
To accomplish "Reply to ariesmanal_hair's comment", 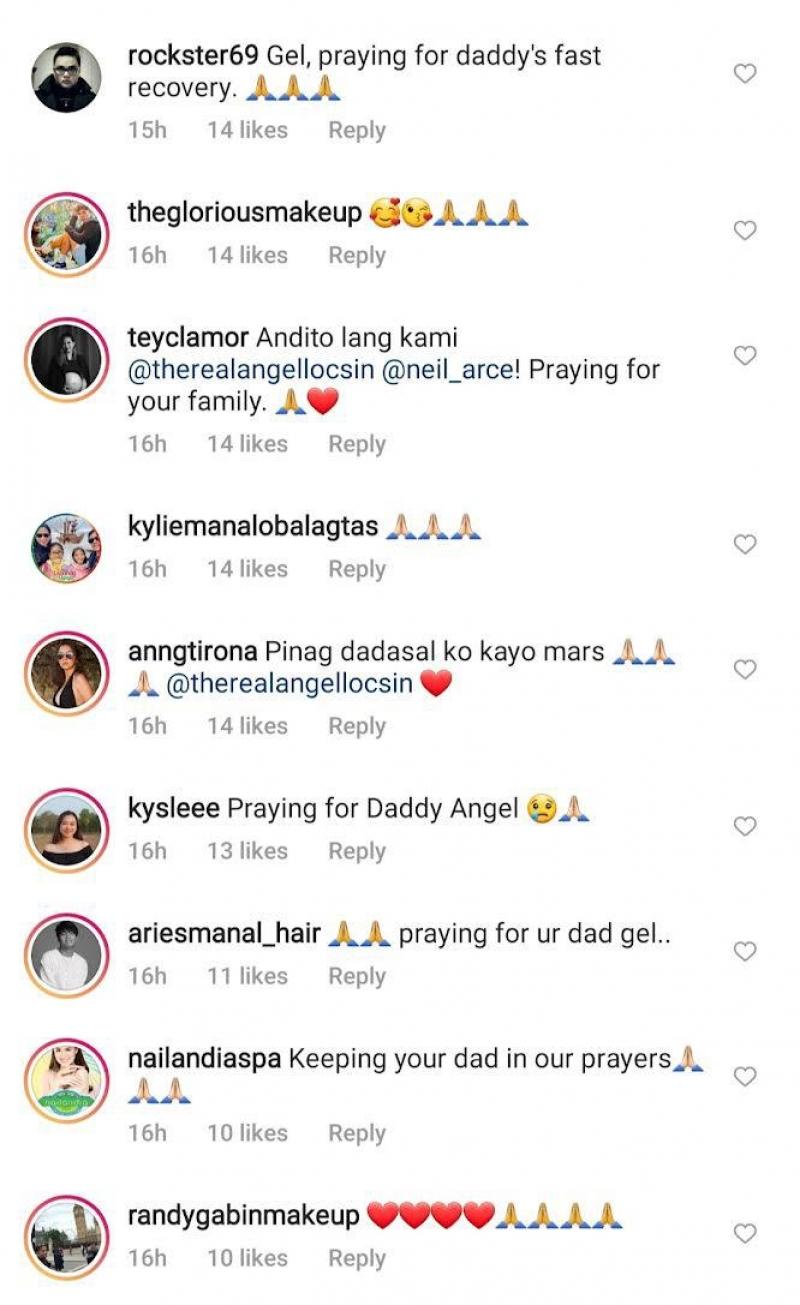I will point(356,976).
